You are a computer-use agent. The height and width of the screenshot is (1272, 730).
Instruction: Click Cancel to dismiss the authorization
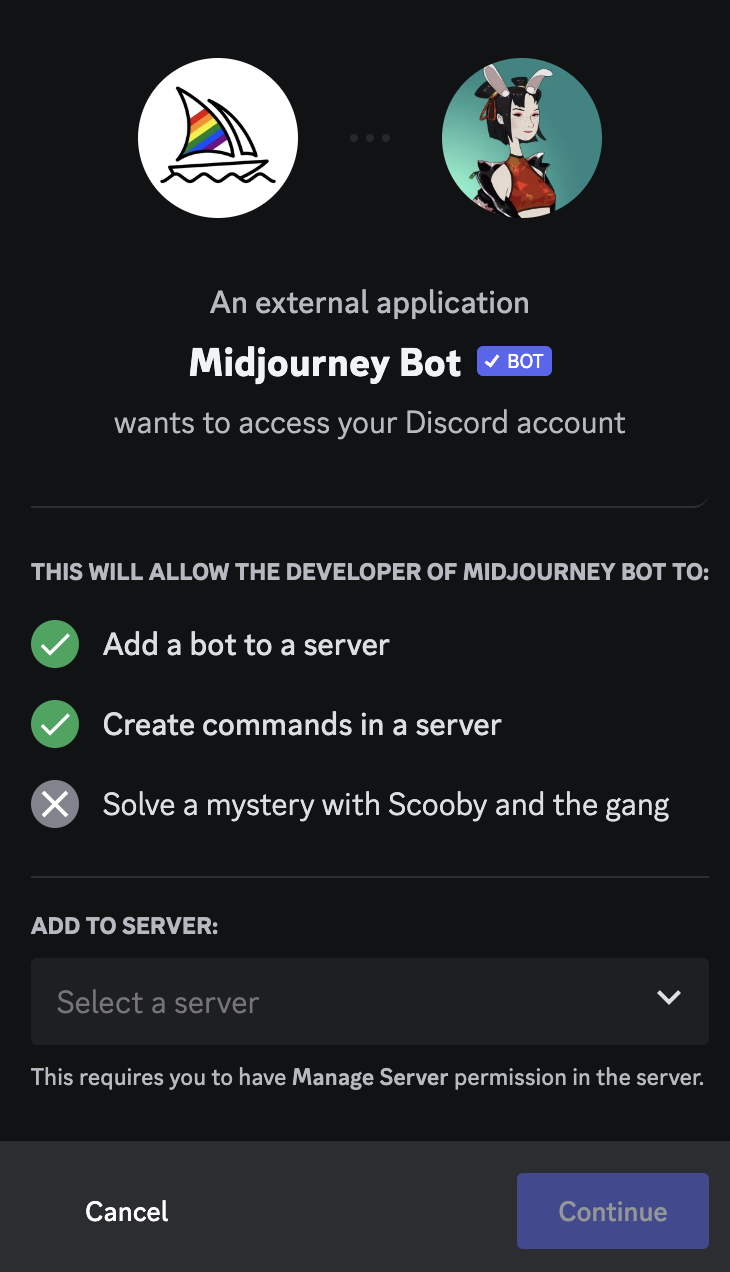(x=126, y=1211)
